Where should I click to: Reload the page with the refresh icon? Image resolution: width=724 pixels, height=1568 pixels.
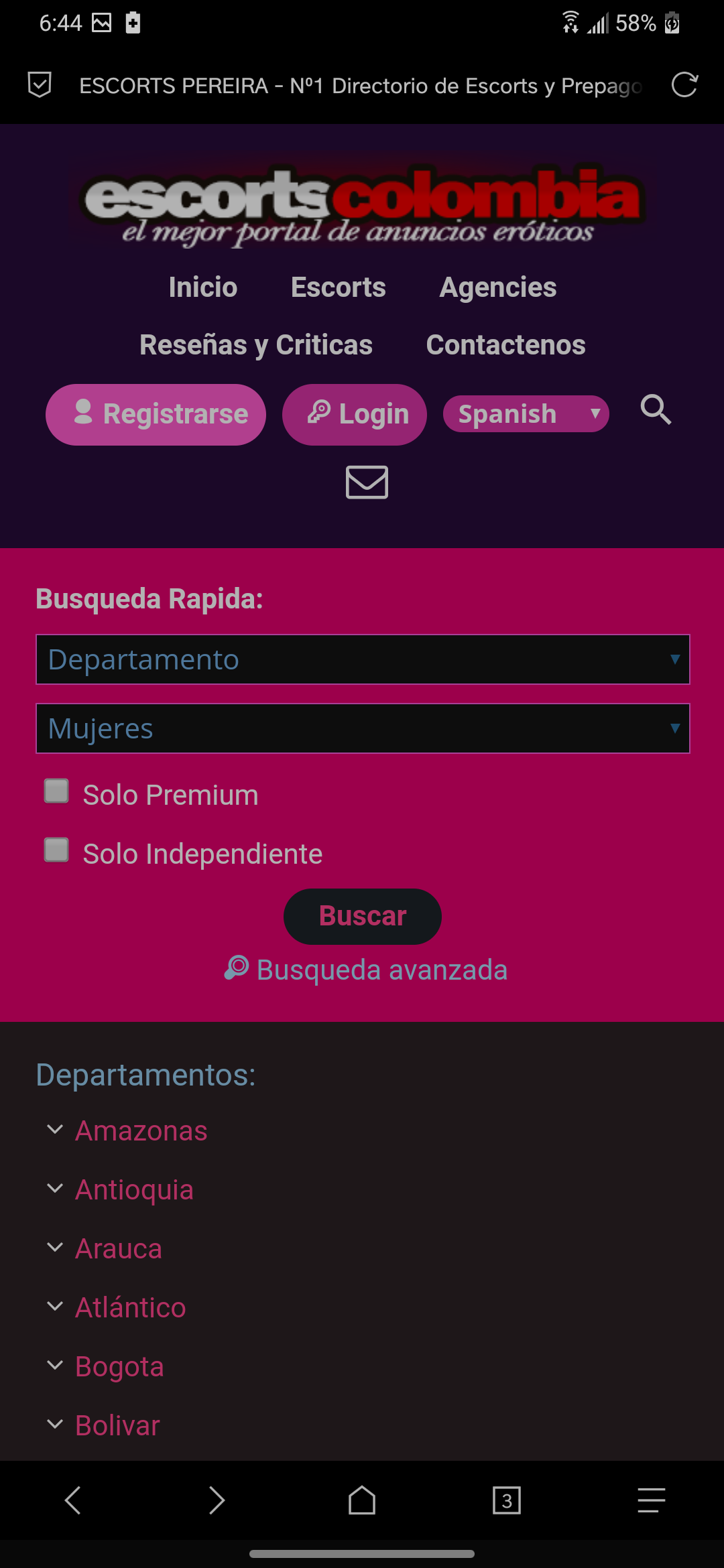[684, 85]
